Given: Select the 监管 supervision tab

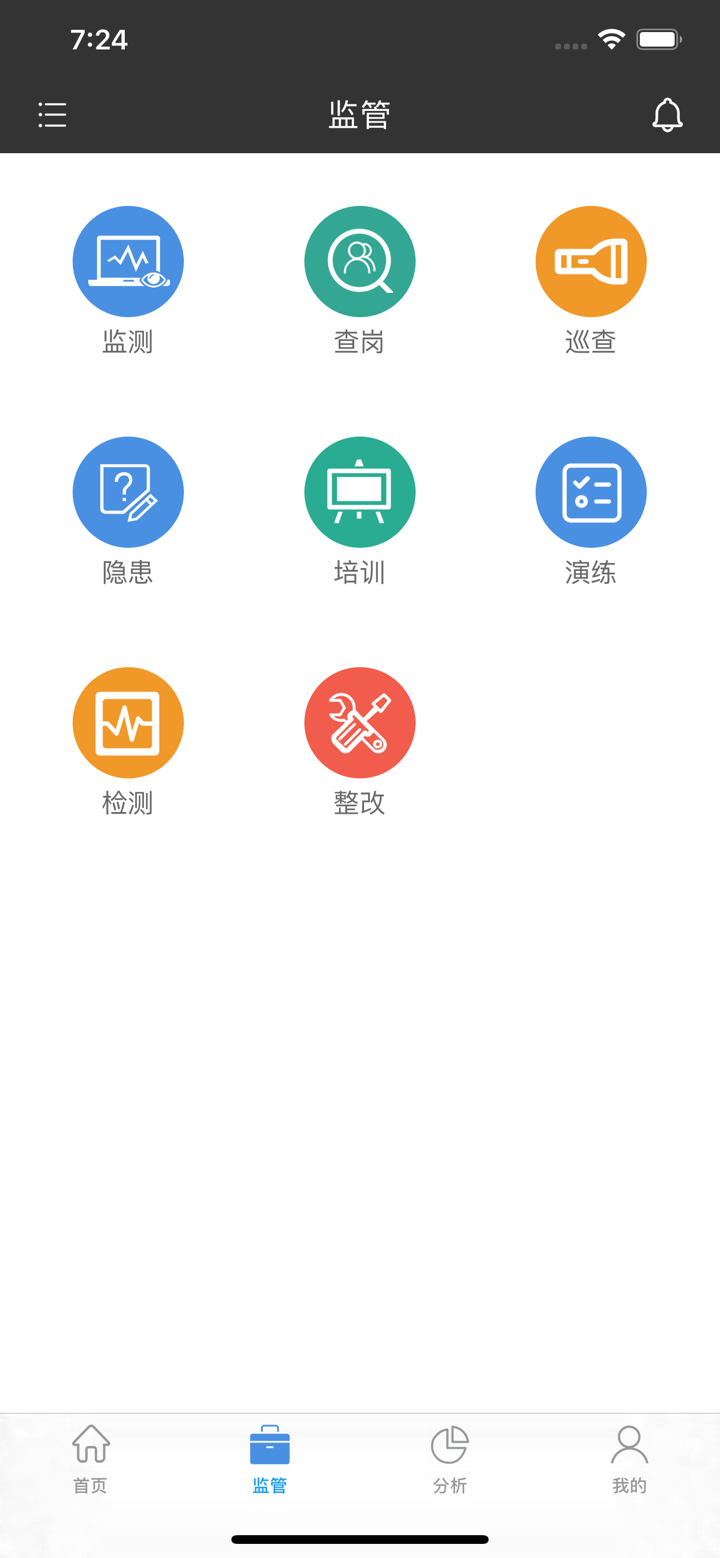Looking at the screenshot, I should tap(269, 1460).
